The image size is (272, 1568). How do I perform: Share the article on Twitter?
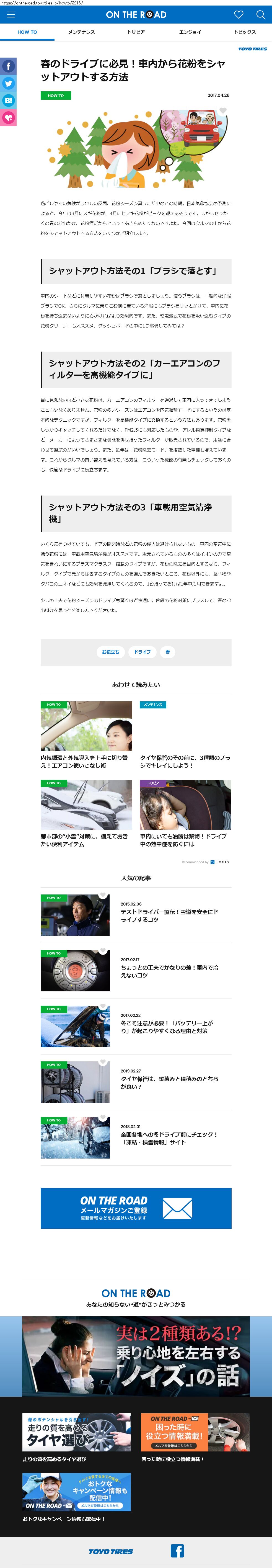8,83
